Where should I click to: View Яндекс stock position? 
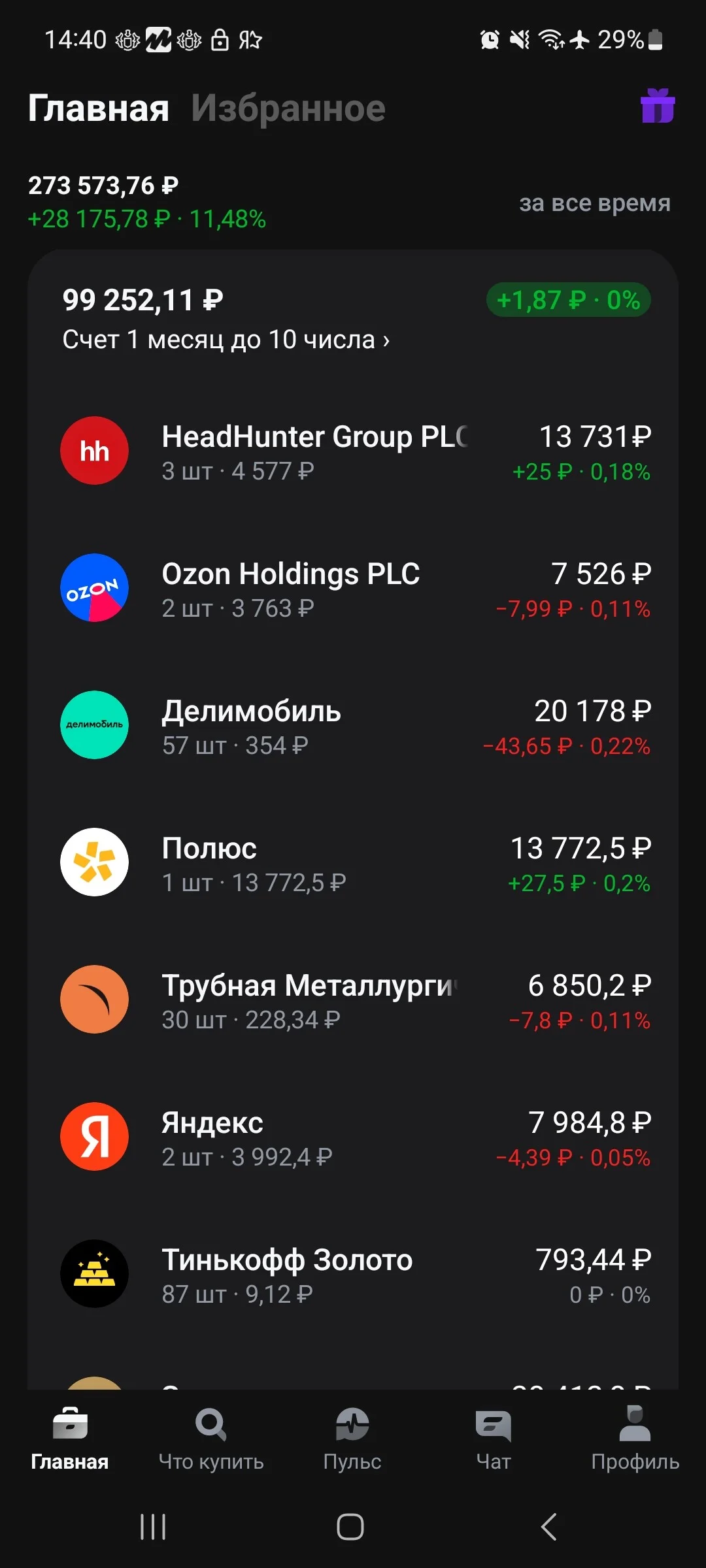tap(353, 1137)
